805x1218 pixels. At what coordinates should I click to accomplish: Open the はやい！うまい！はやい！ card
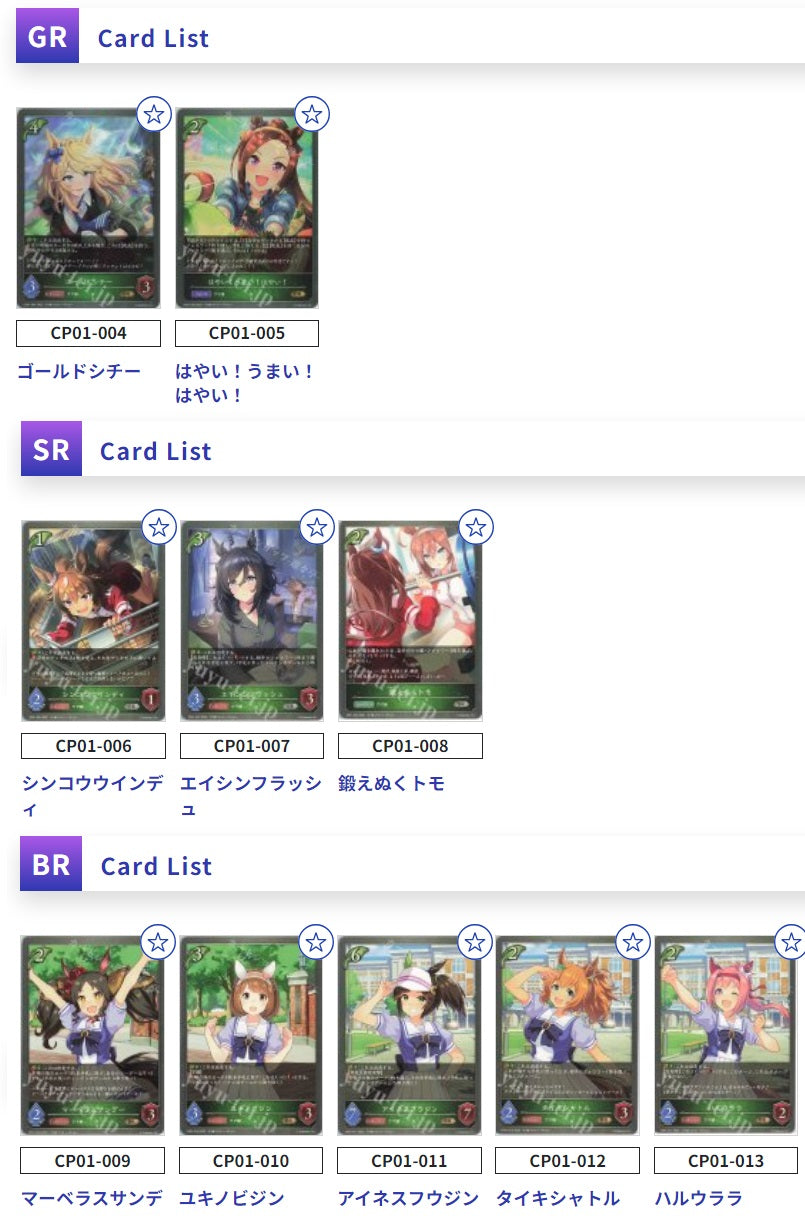[247, 208]
